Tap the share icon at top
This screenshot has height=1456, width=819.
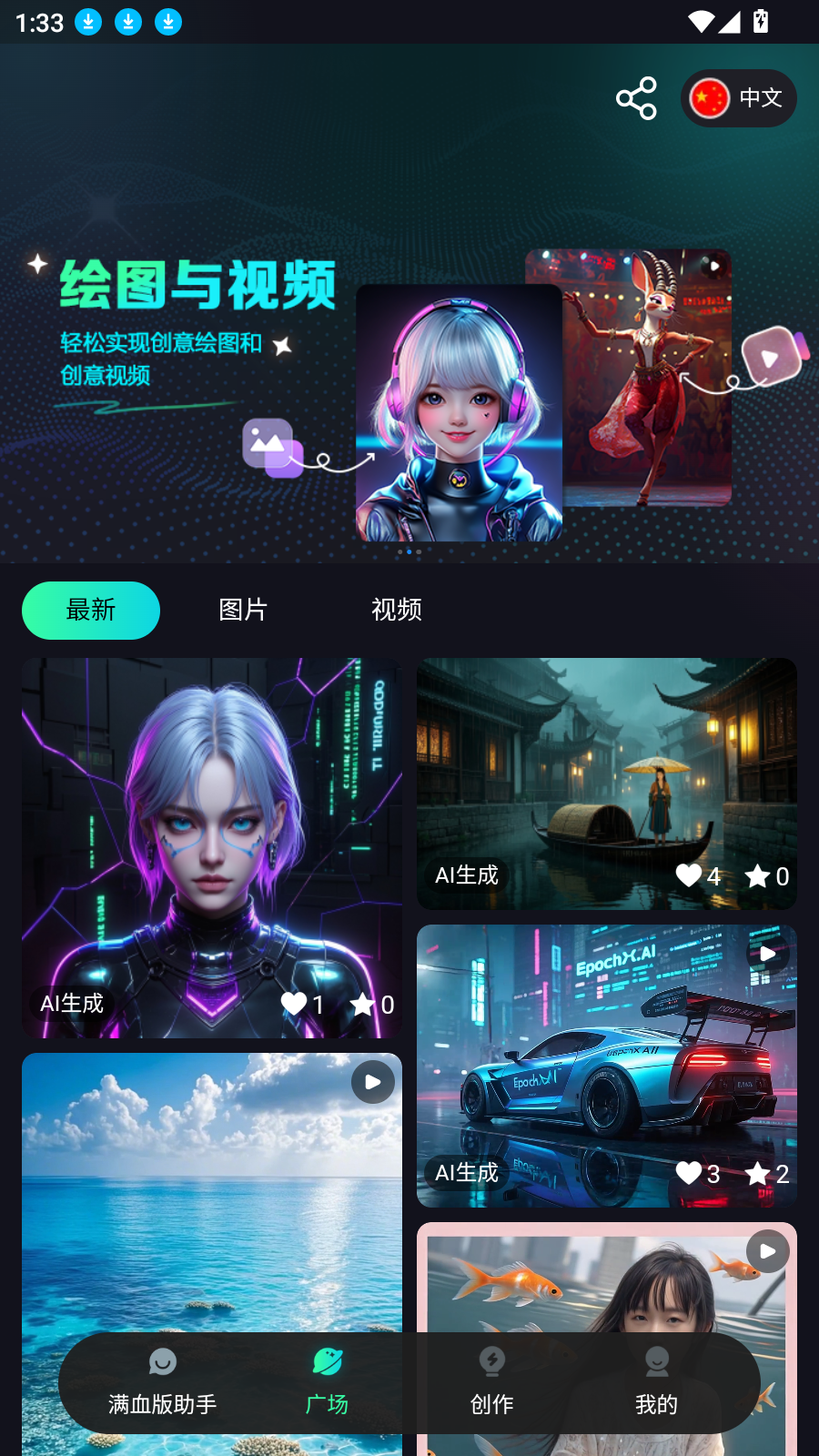pyautogui.click(x=636, y=98)
